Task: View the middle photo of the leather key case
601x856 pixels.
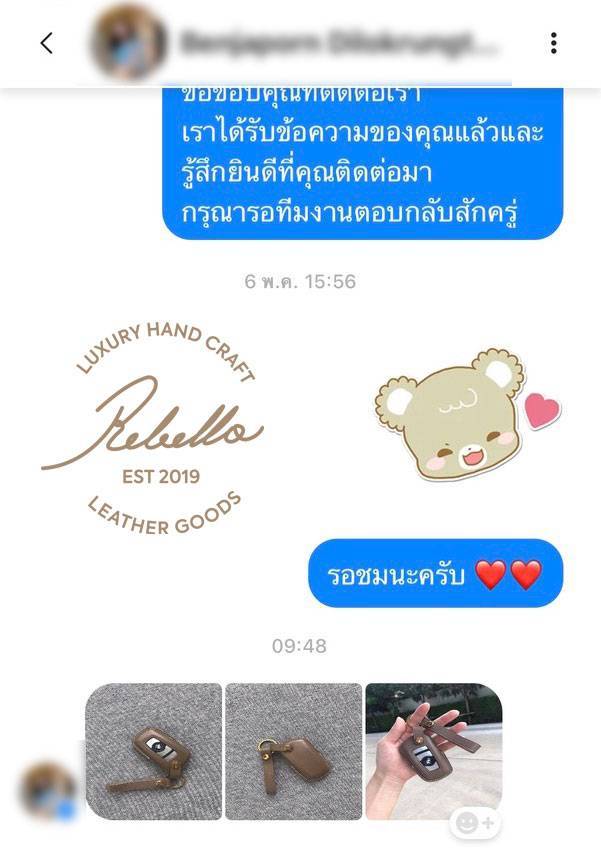Action: pyautogui.click(x=293, y=751)
